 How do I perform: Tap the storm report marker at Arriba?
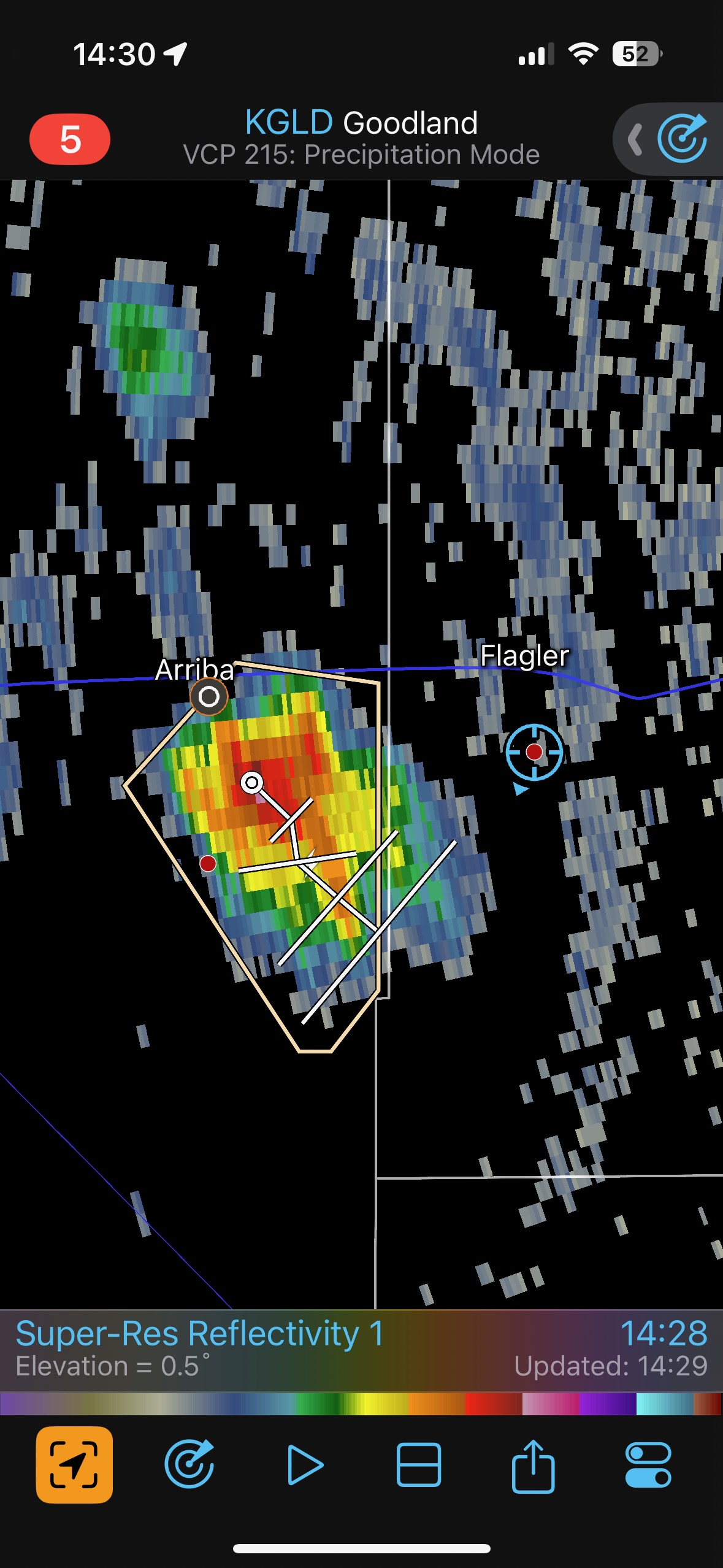pyautogui.click(x=209, y=696)
